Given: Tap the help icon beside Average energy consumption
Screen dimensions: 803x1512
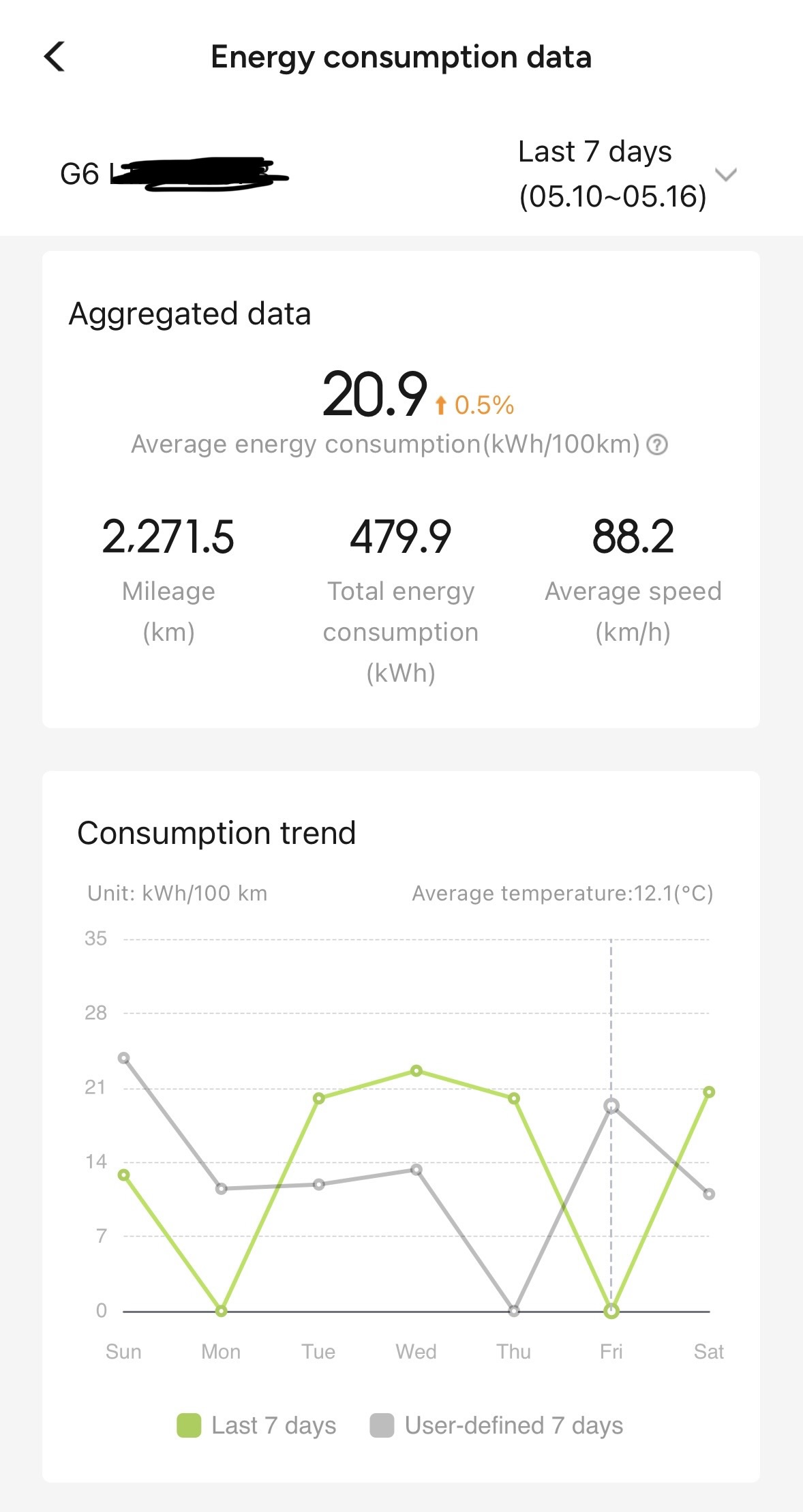Looking at the screenshot, I should (657, 445).
